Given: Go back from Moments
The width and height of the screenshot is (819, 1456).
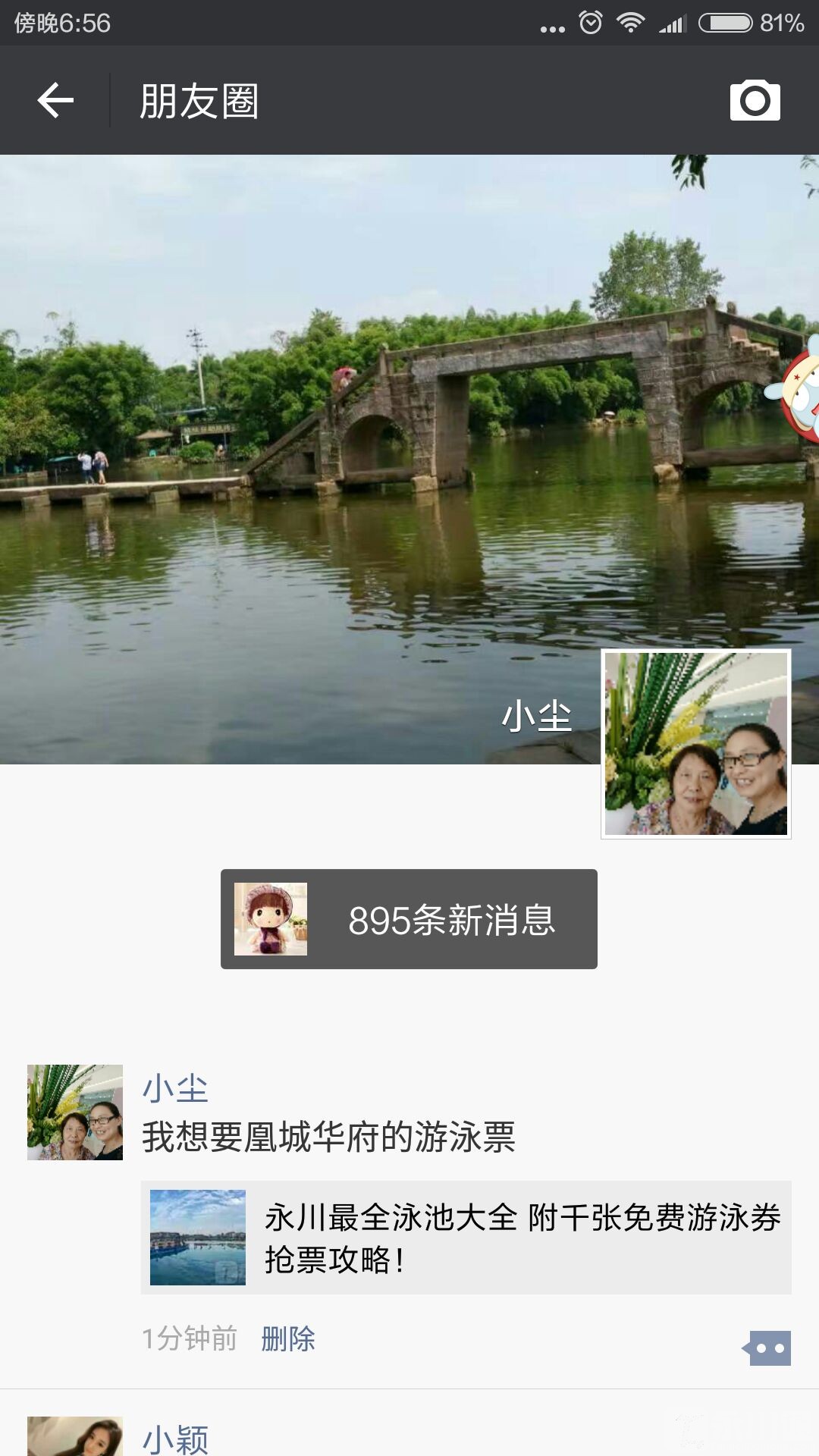Looking at the screenshot, I should (x=55, y=101).
